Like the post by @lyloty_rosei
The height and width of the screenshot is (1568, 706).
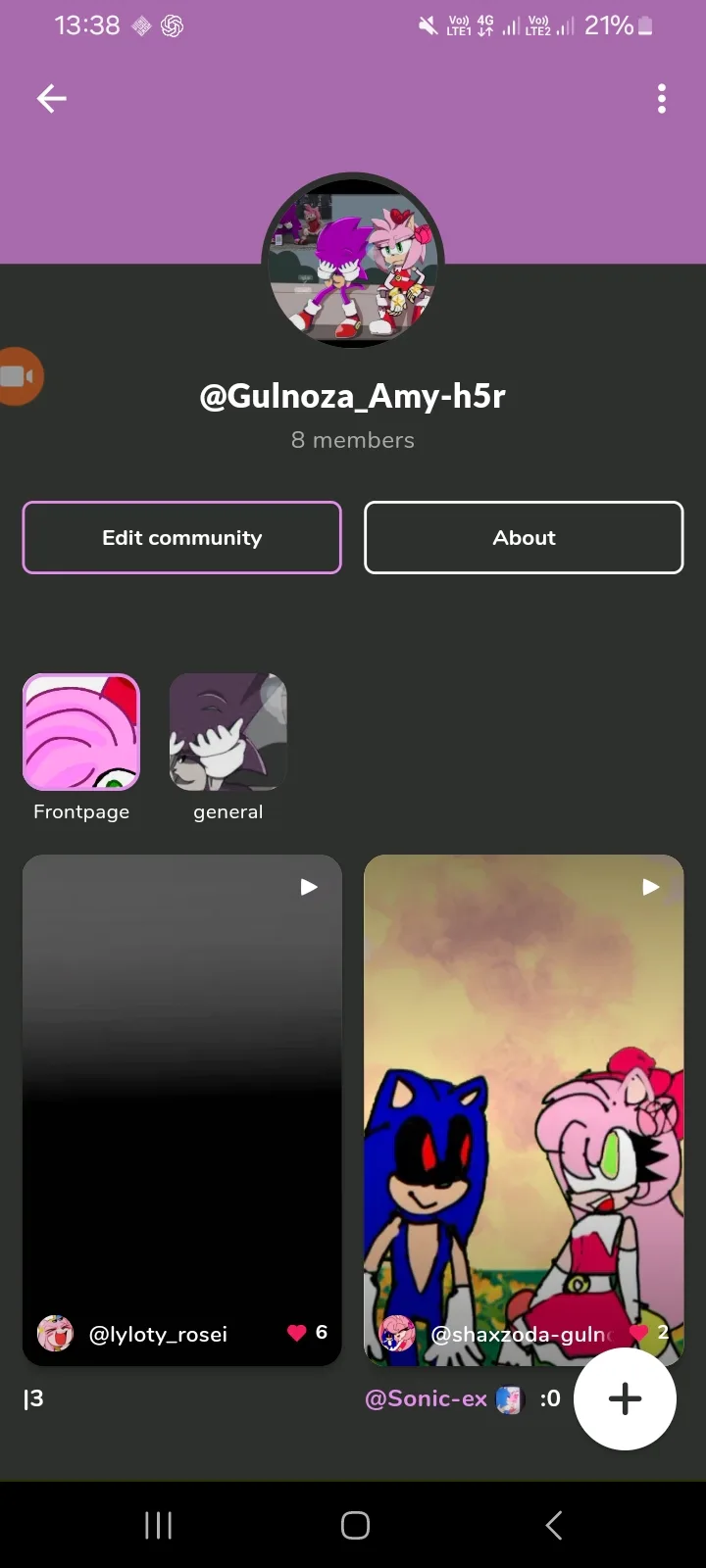297,1332
